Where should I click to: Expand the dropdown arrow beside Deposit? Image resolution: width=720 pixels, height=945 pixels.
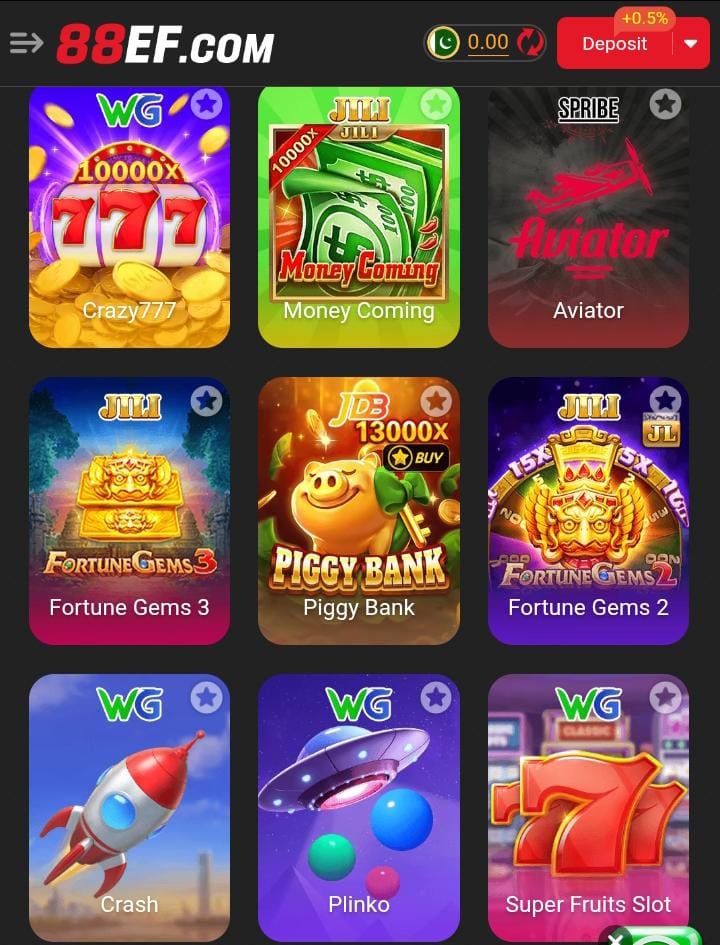click(x=691, y=44)
